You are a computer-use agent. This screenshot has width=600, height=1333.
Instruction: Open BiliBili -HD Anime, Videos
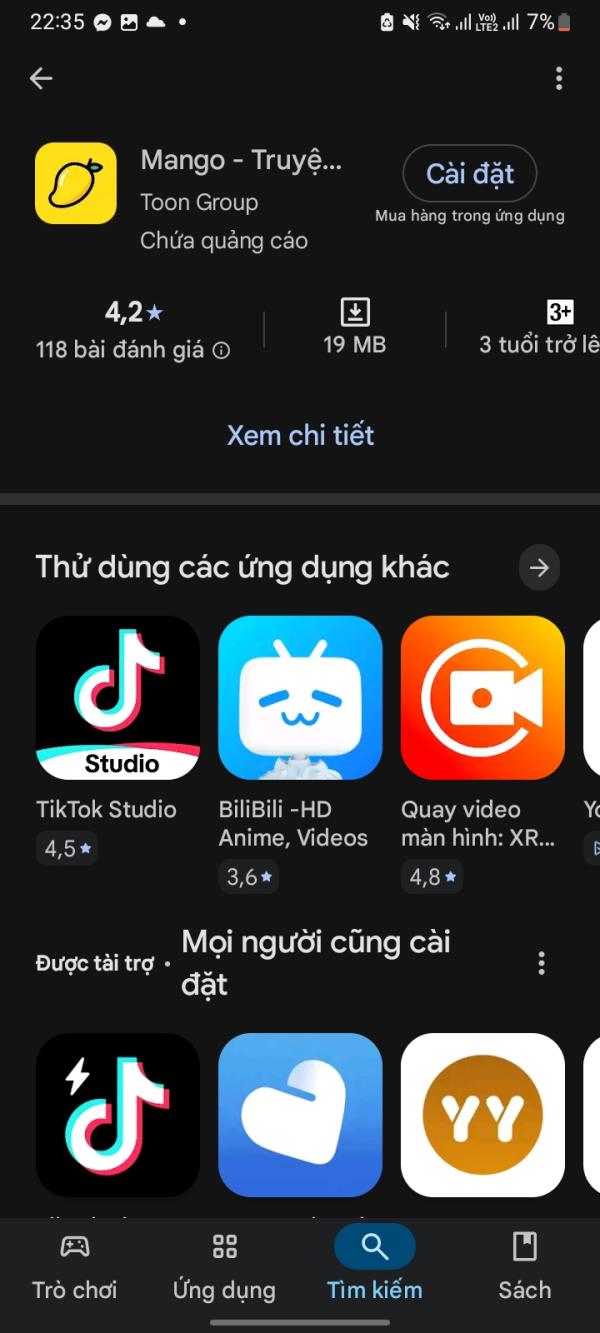(x=300, y=698)
